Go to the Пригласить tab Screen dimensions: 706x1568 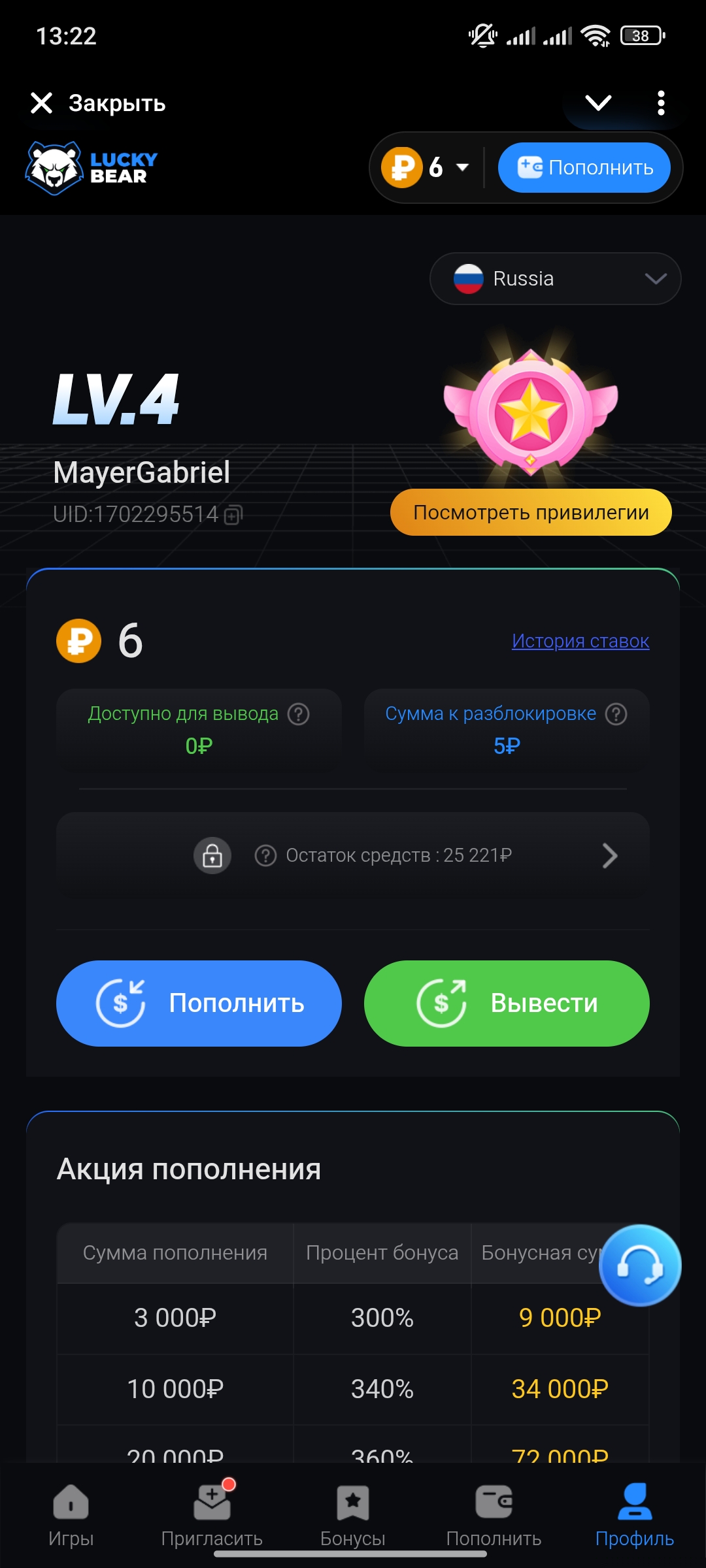212,1516
